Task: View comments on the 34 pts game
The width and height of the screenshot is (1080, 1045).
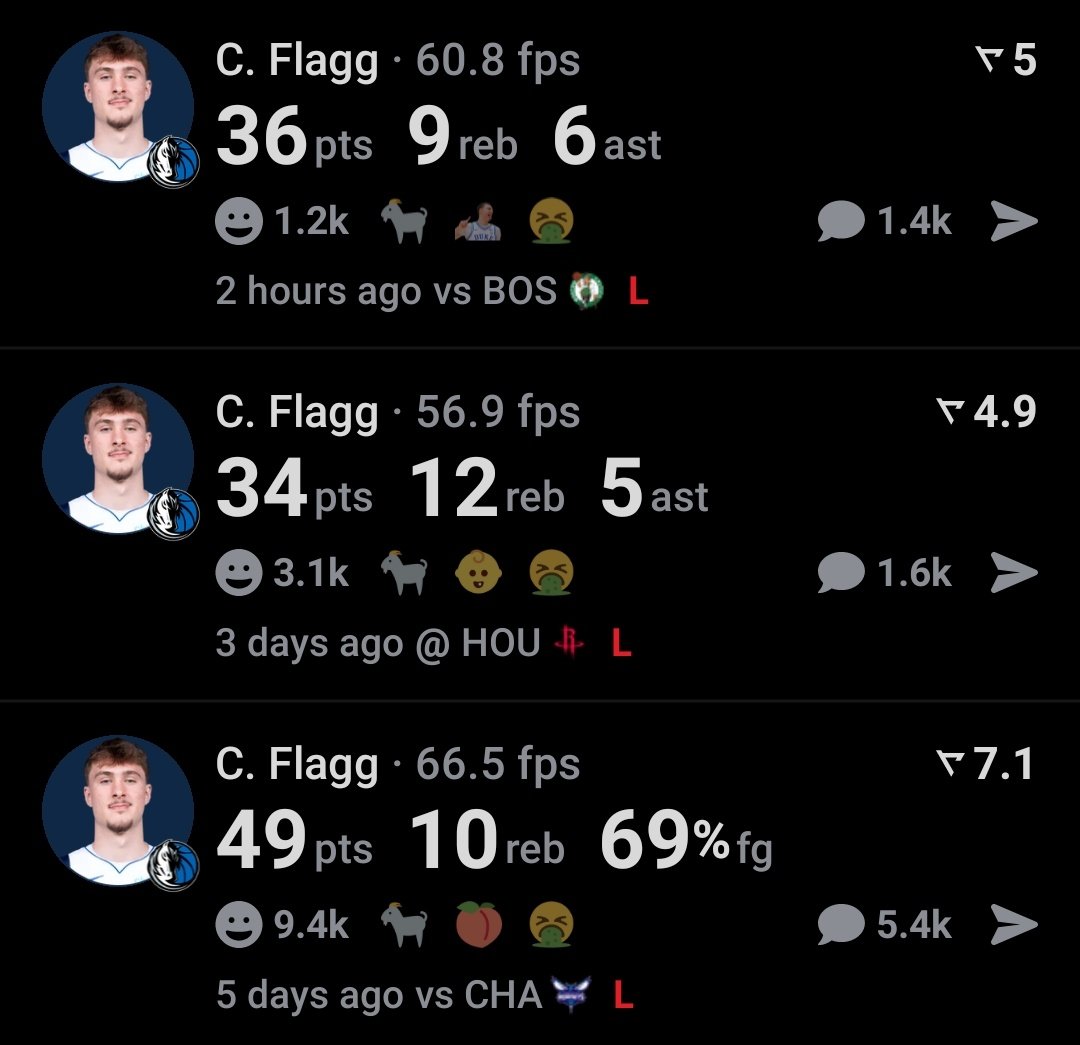Action: [840, 573]
